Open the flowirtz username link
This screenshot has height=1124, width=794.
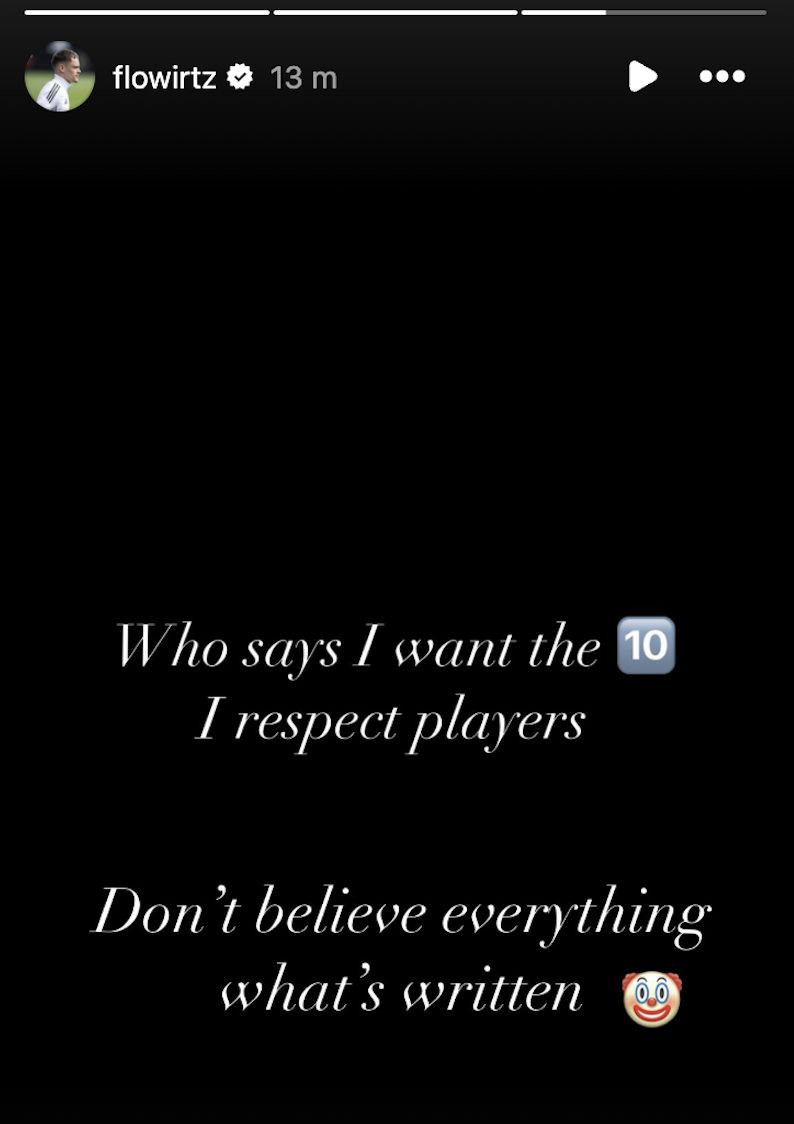(x=164, y=77)
